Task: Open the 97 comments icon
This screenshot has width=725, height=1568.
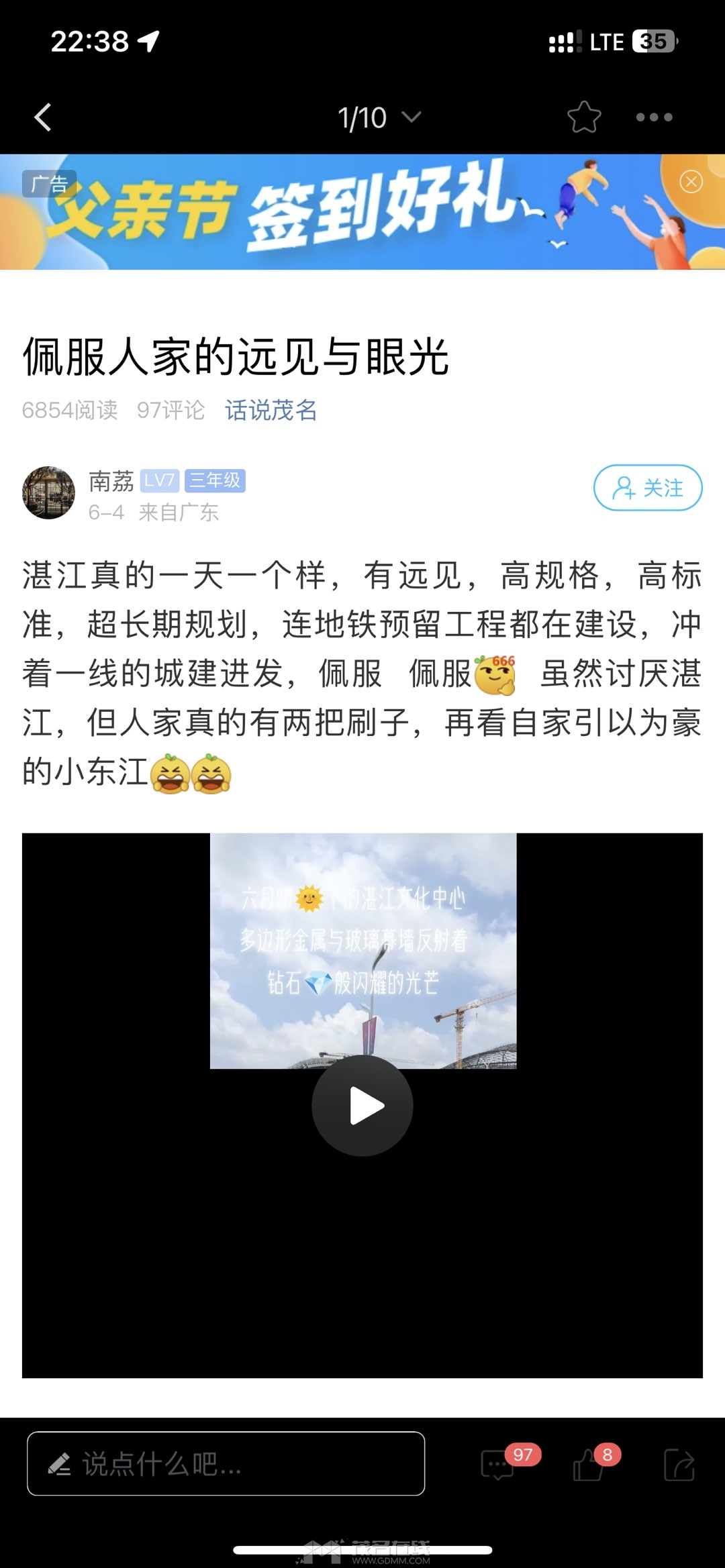Action: coord(498,1465)
